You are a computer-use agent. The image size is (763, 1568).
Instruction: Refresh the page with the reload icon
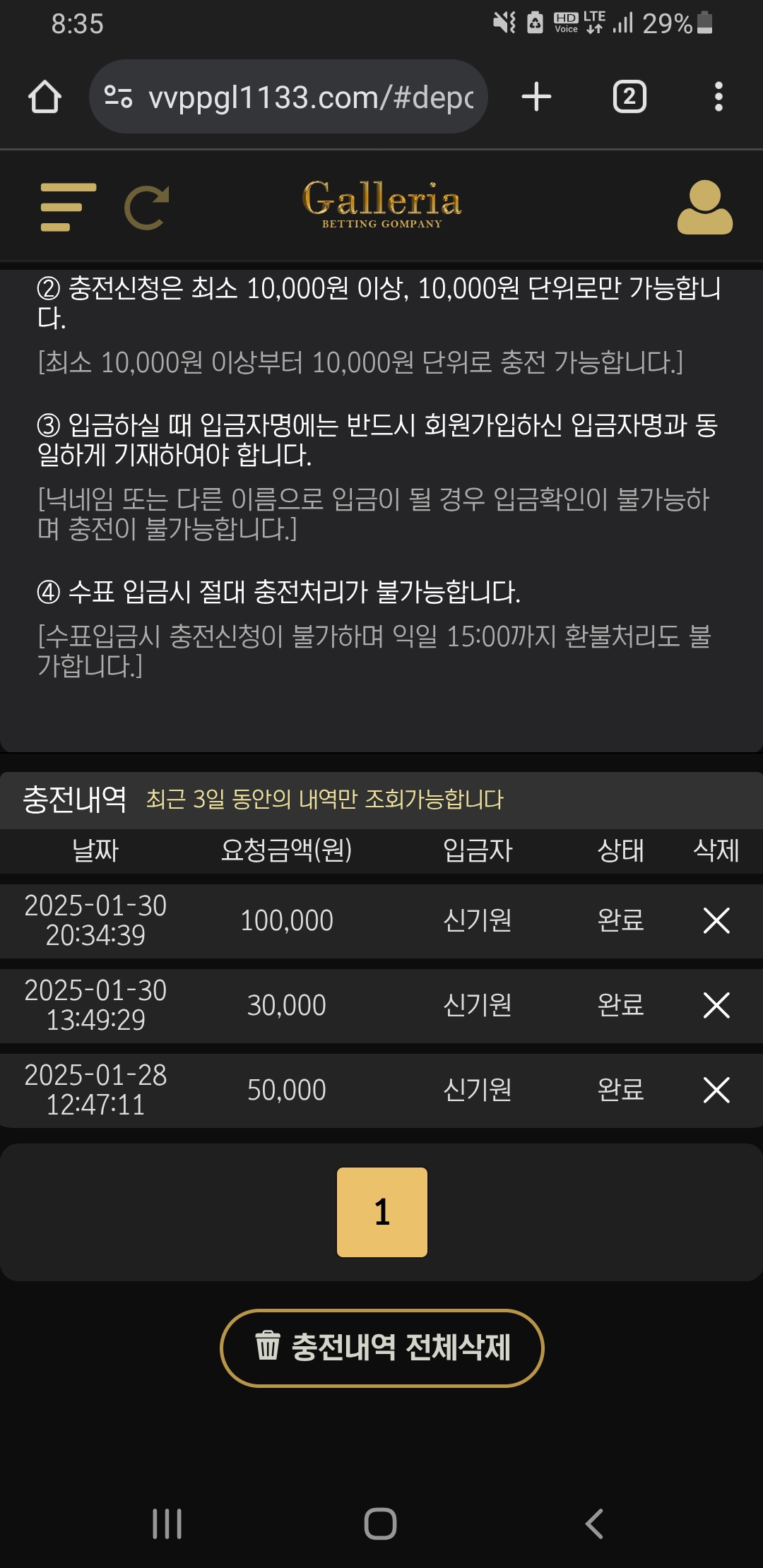pos(147,207)
